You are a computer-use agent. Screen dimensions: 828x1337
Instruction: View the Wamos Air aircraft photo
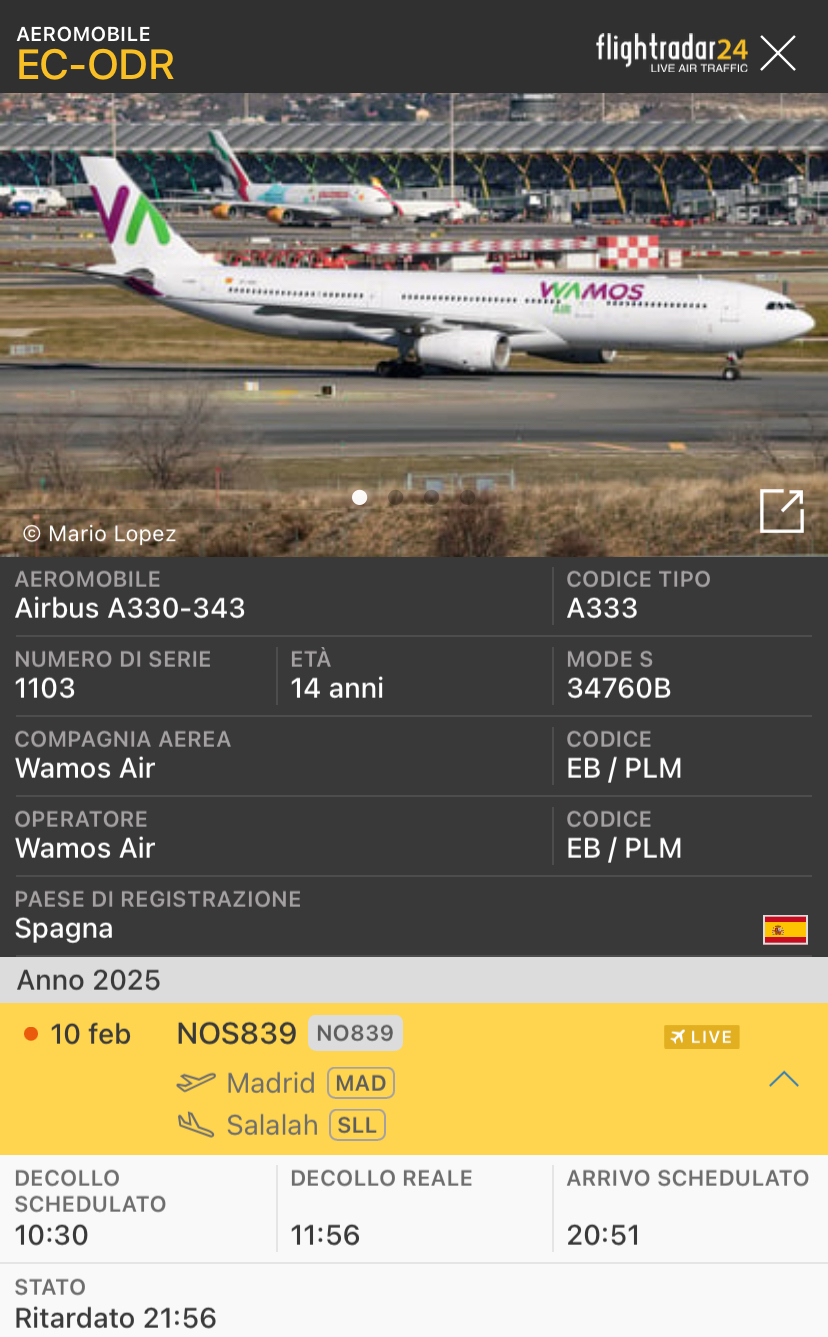[x=414, y=300]
